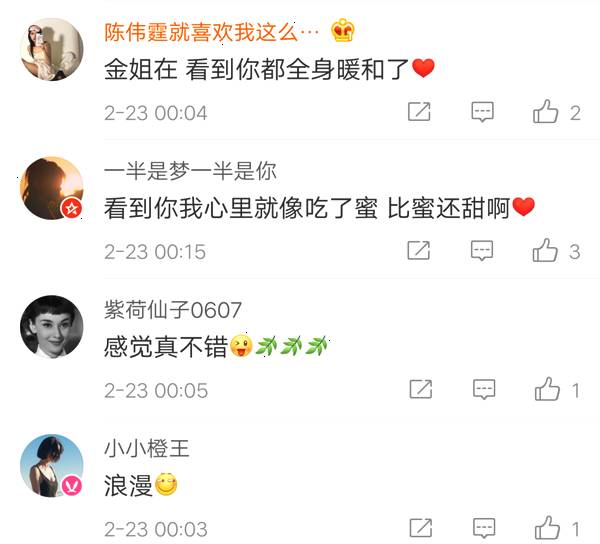The image size is (600, 544).
Task: Open the username 一半是梦一半是你
Action: 190,171
